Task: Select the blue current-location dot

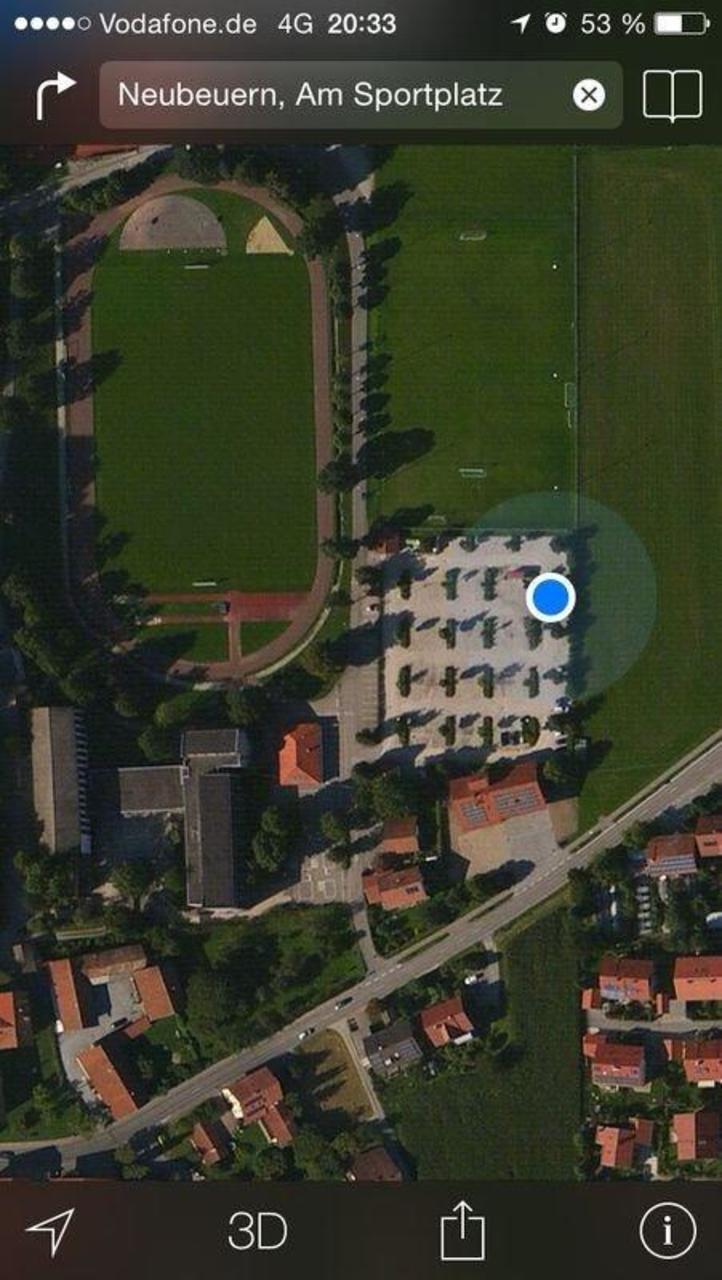Action: (550, 597)
